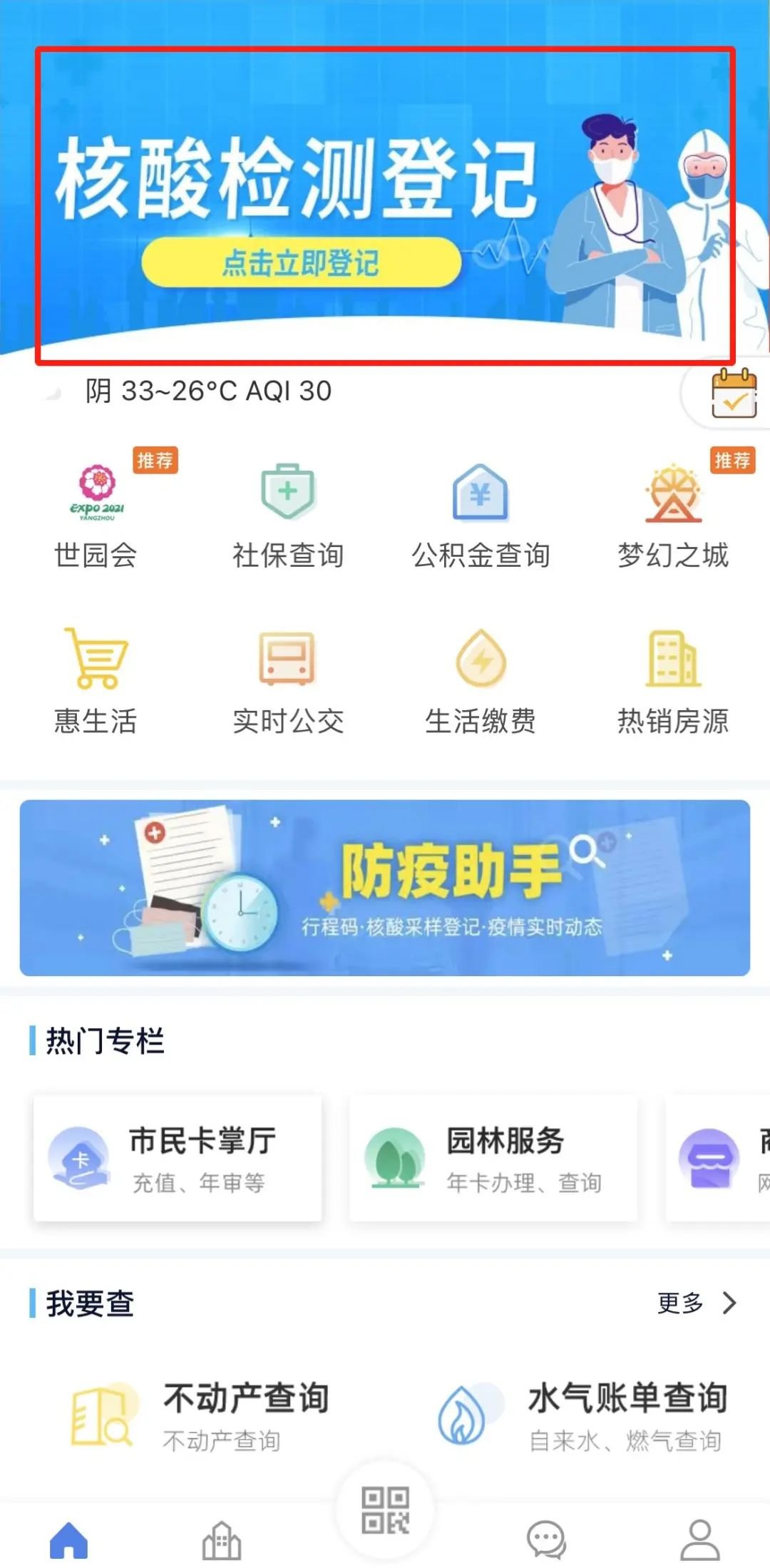
Task: Open the calendar check-in icon
Action: (734, 392)
